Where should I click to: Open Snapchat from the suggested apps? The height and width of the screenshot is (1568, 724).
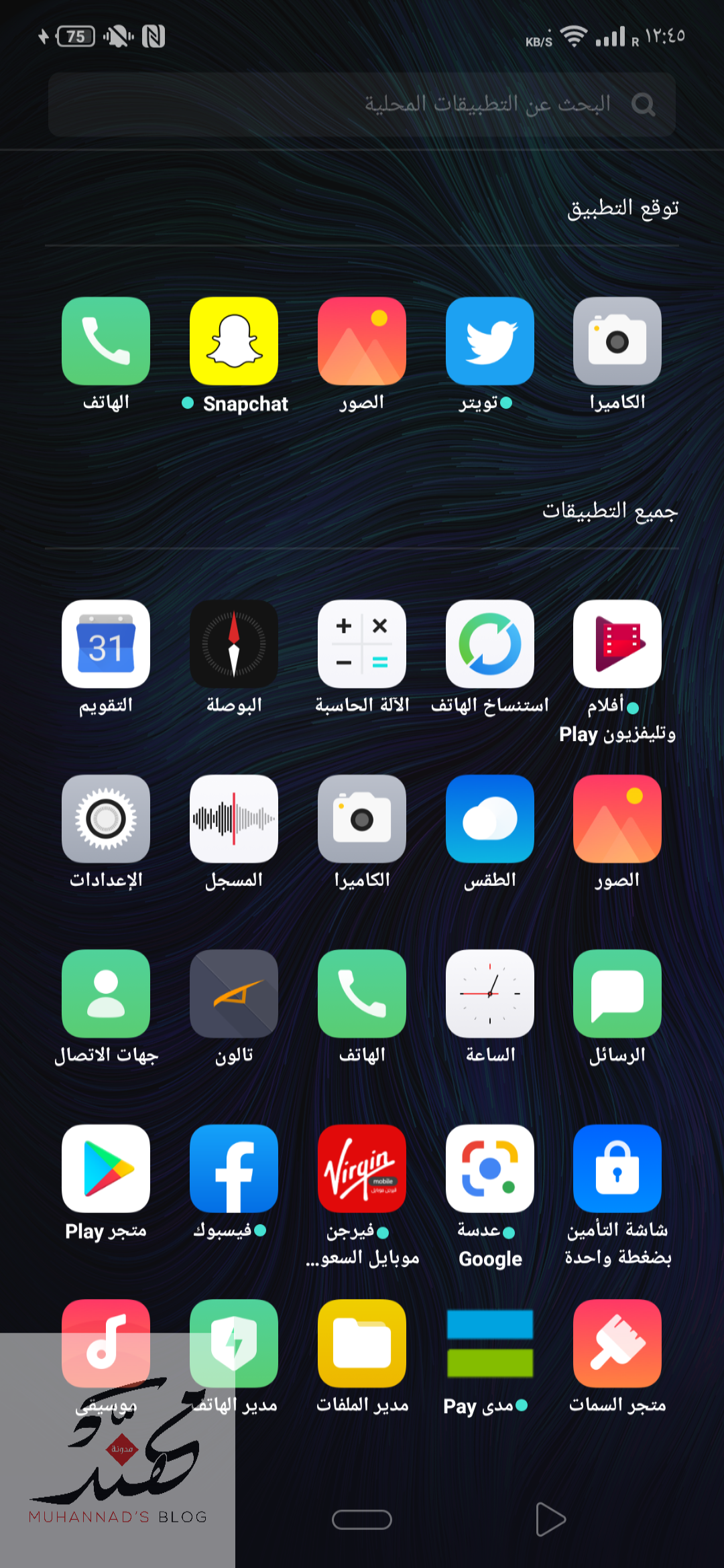(x=234, y=342)
